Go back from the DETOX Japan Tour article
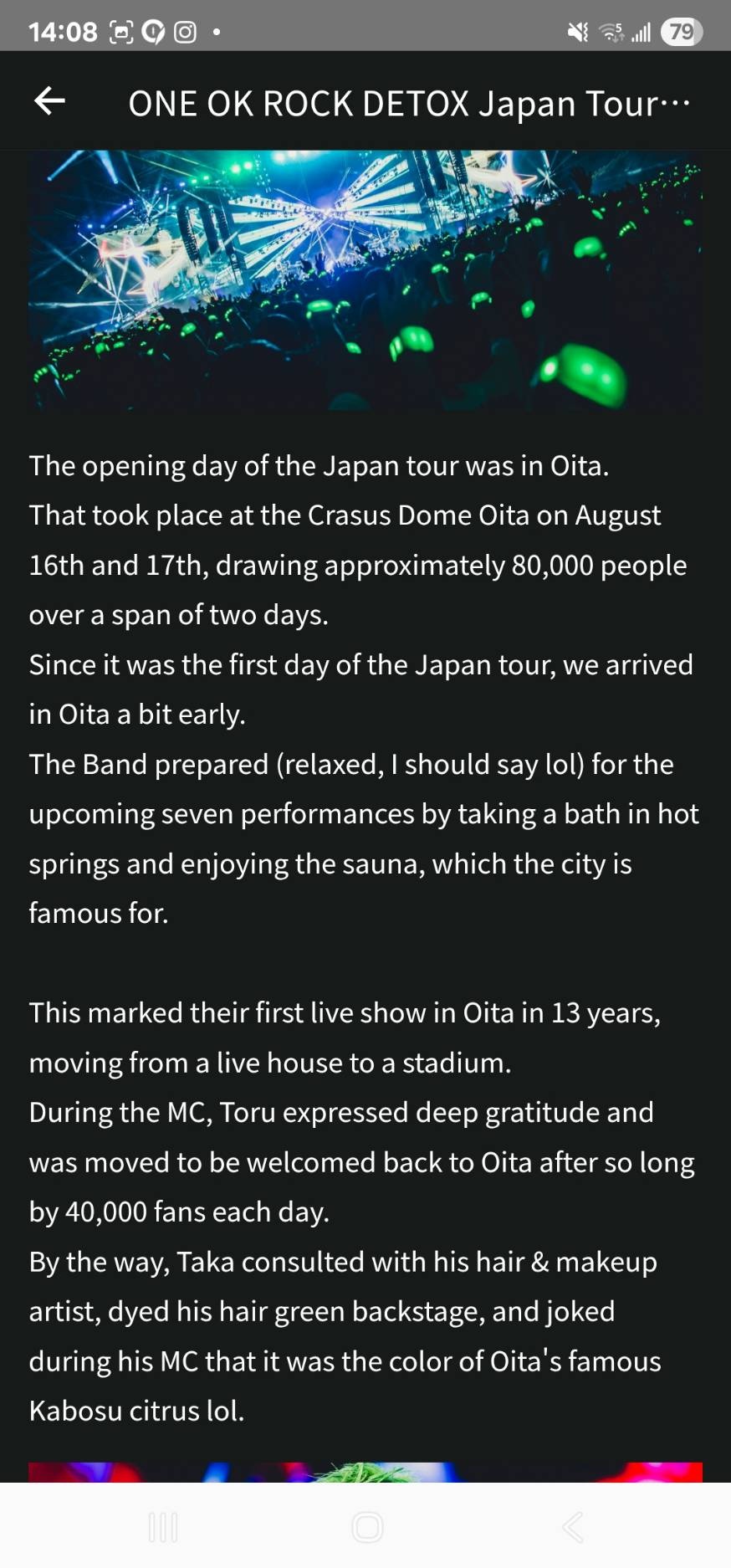Image resolution: width=731 pixels, height=1568 pixels. click(49, 101)
